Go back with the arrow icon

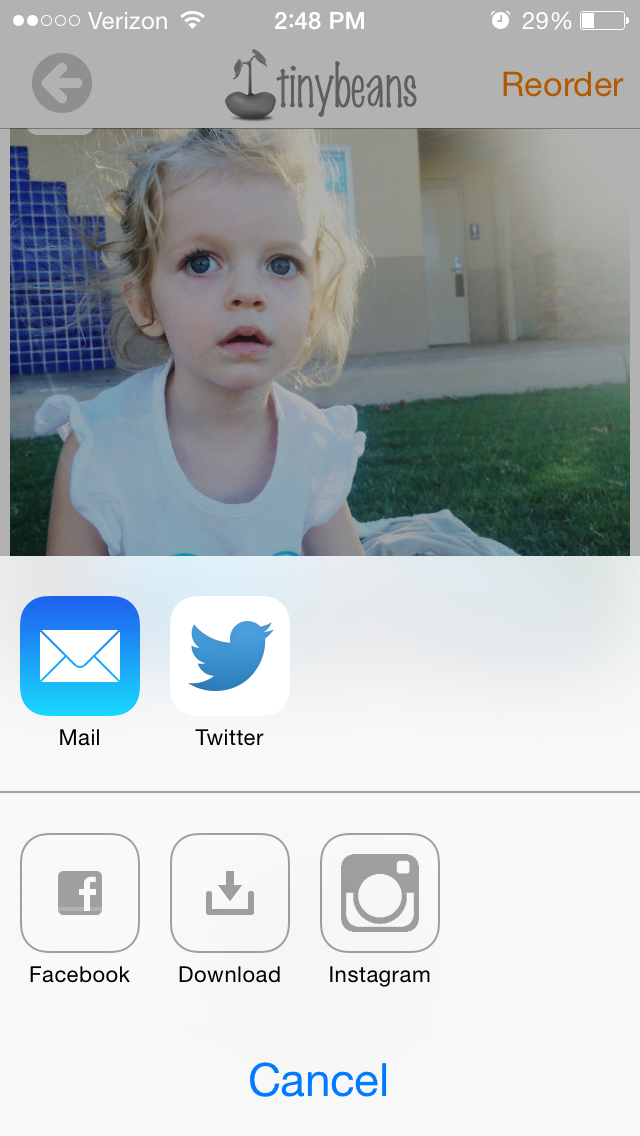point(62,84)
